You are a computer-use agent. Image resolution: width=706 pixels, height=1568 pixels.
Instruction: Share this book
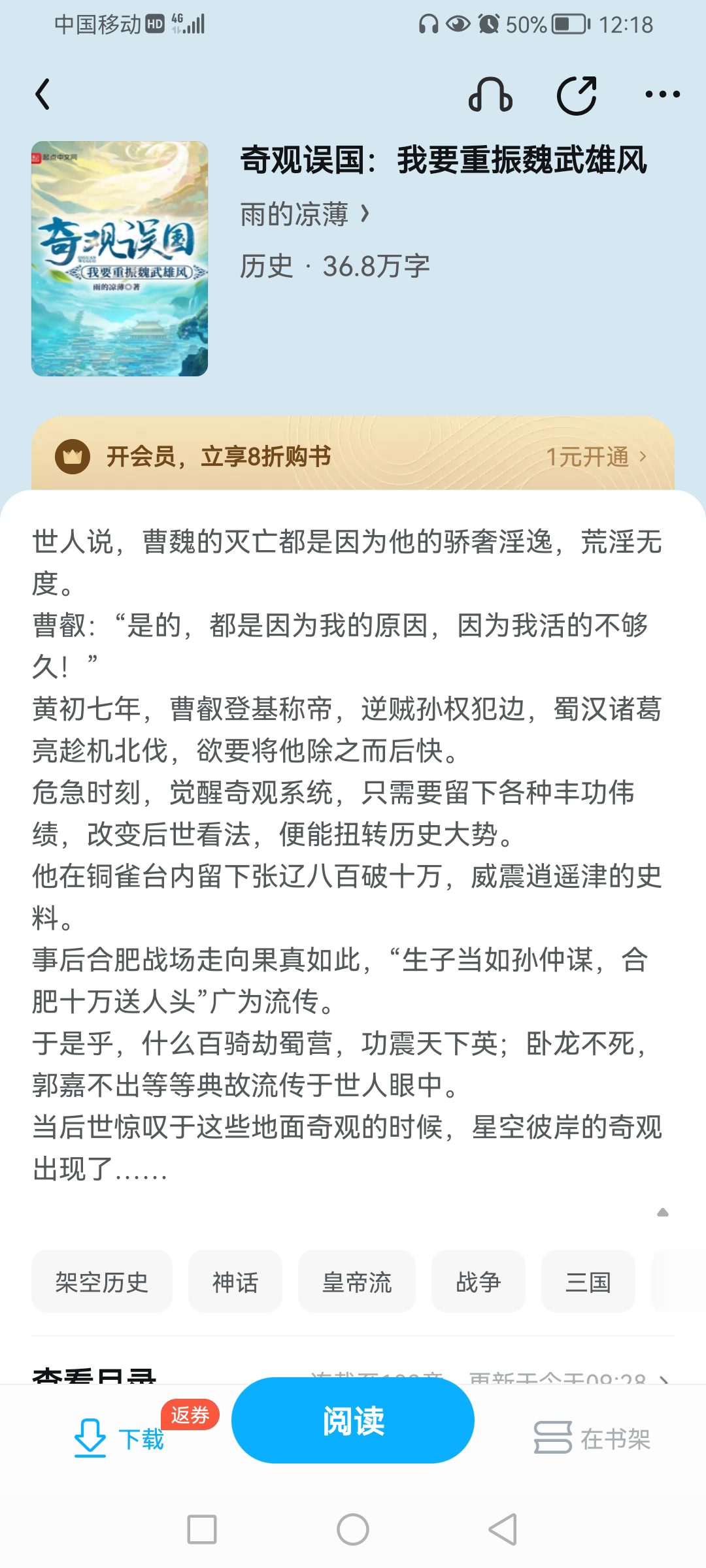(577, 95)
